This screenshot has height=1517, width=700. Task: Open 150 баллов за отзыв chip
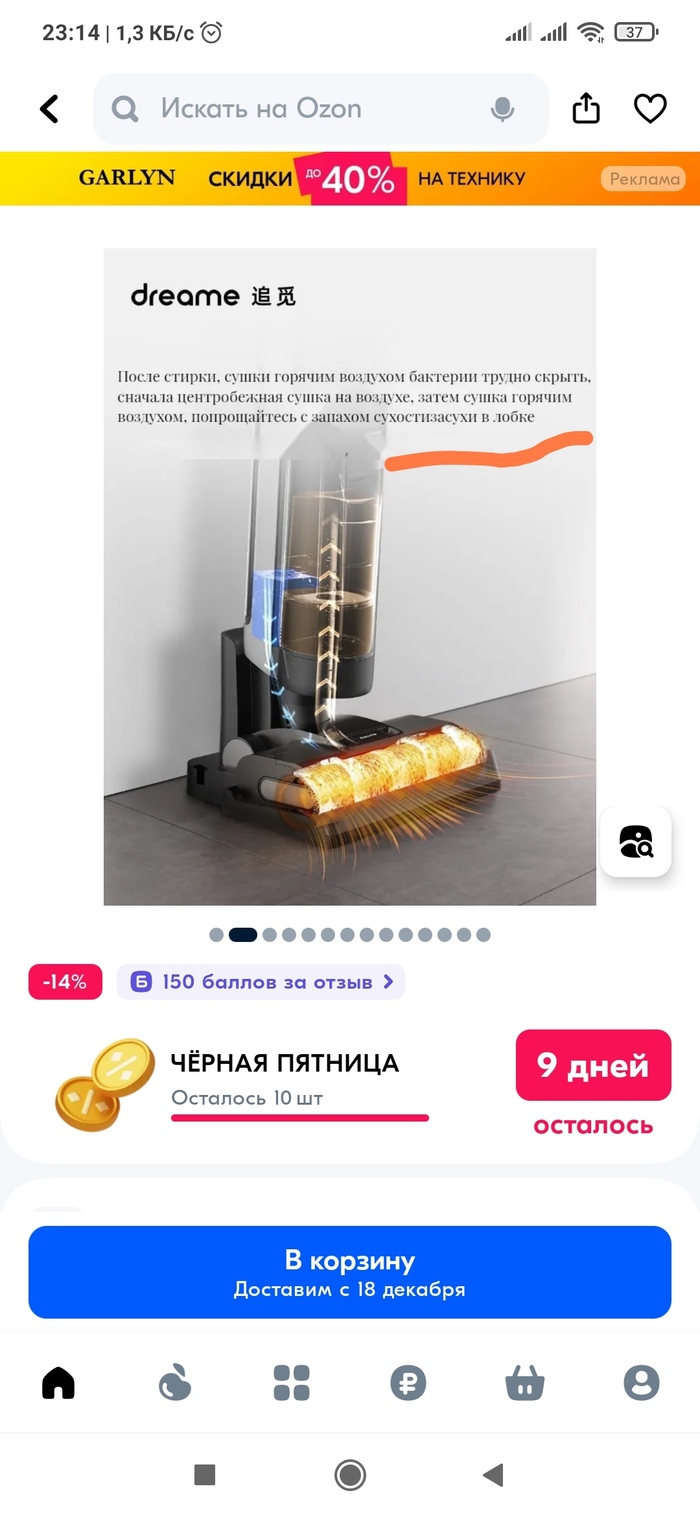click(261, 982)
